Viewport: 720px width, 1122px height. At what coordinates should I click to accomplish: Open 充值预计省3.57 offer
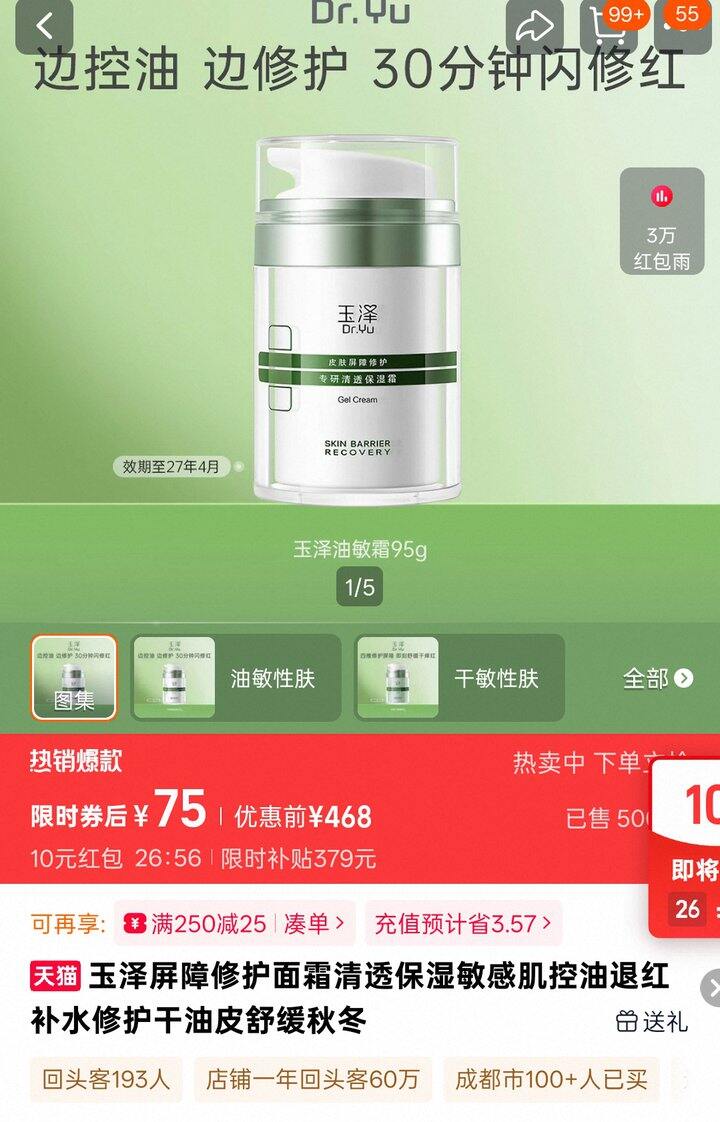(463, 923)
